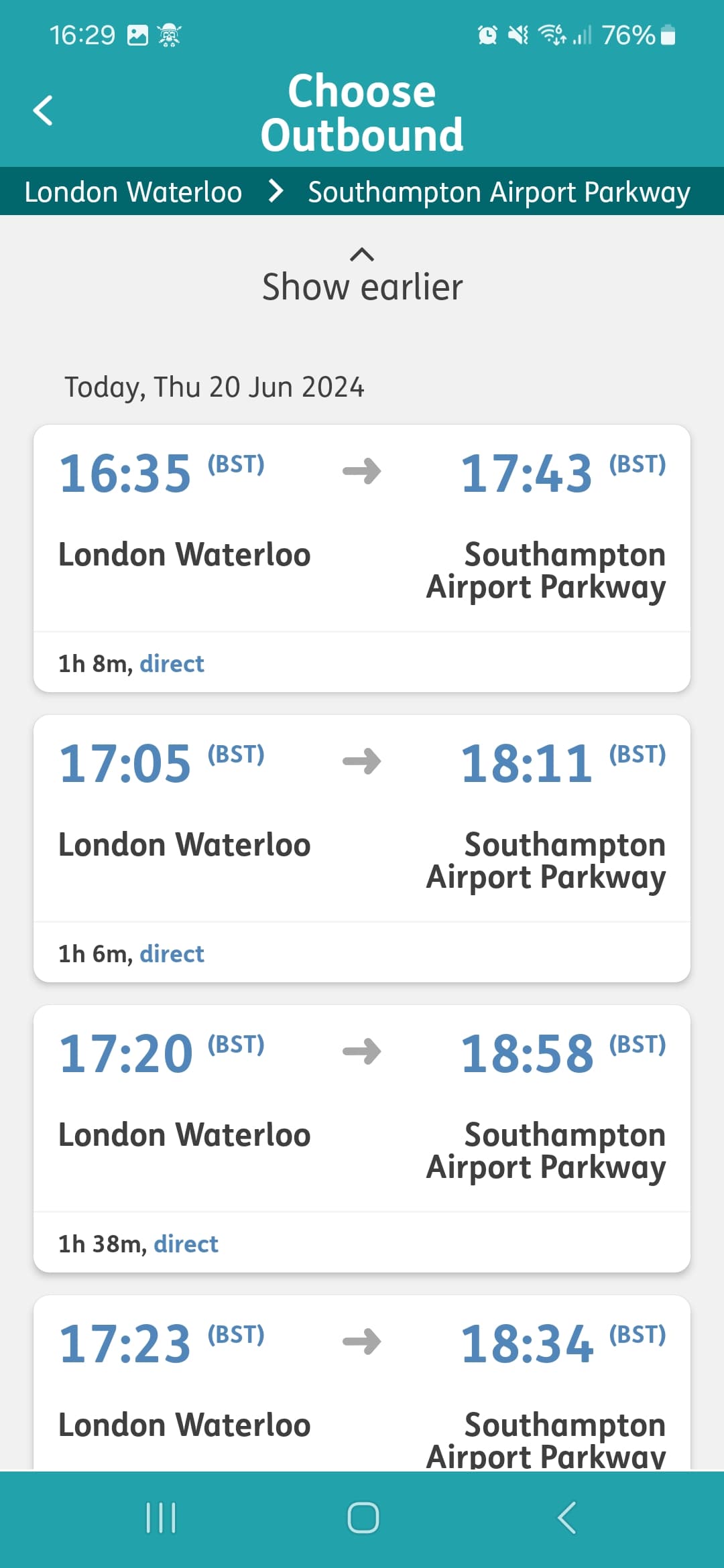This screenshot has height=1568, width=724.
Task: Show earlier train times
Action: 362,276
